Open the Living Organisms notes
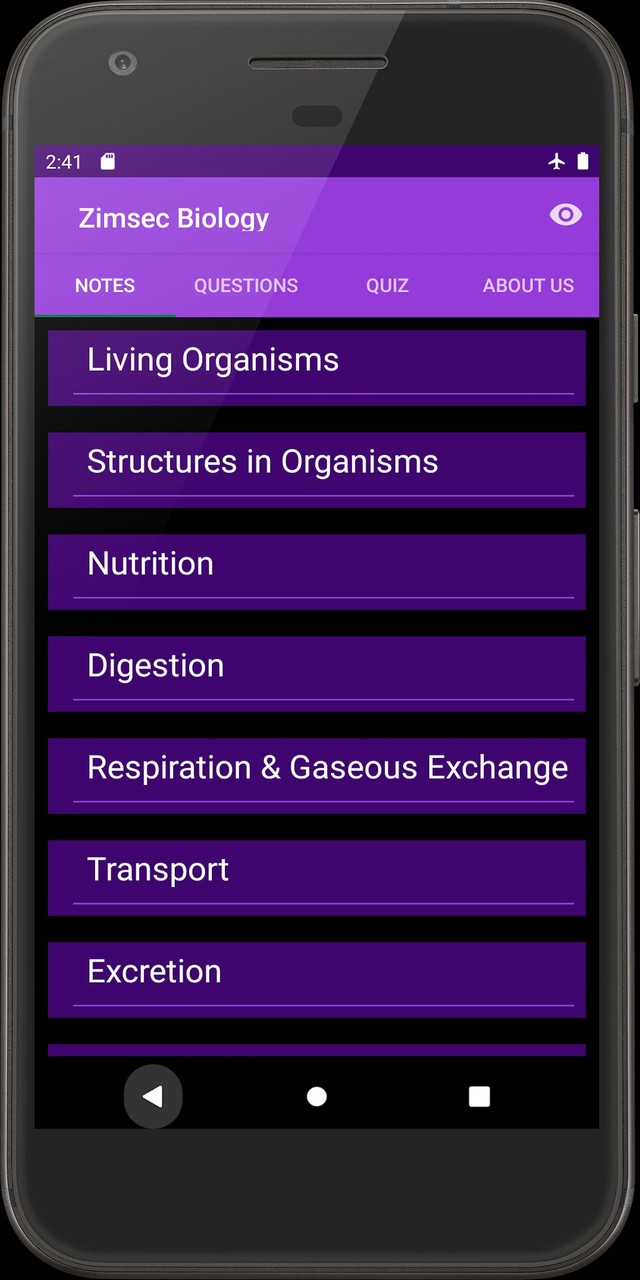The height and width of the screenshot is (1280, 640). [x=317, y=368]
